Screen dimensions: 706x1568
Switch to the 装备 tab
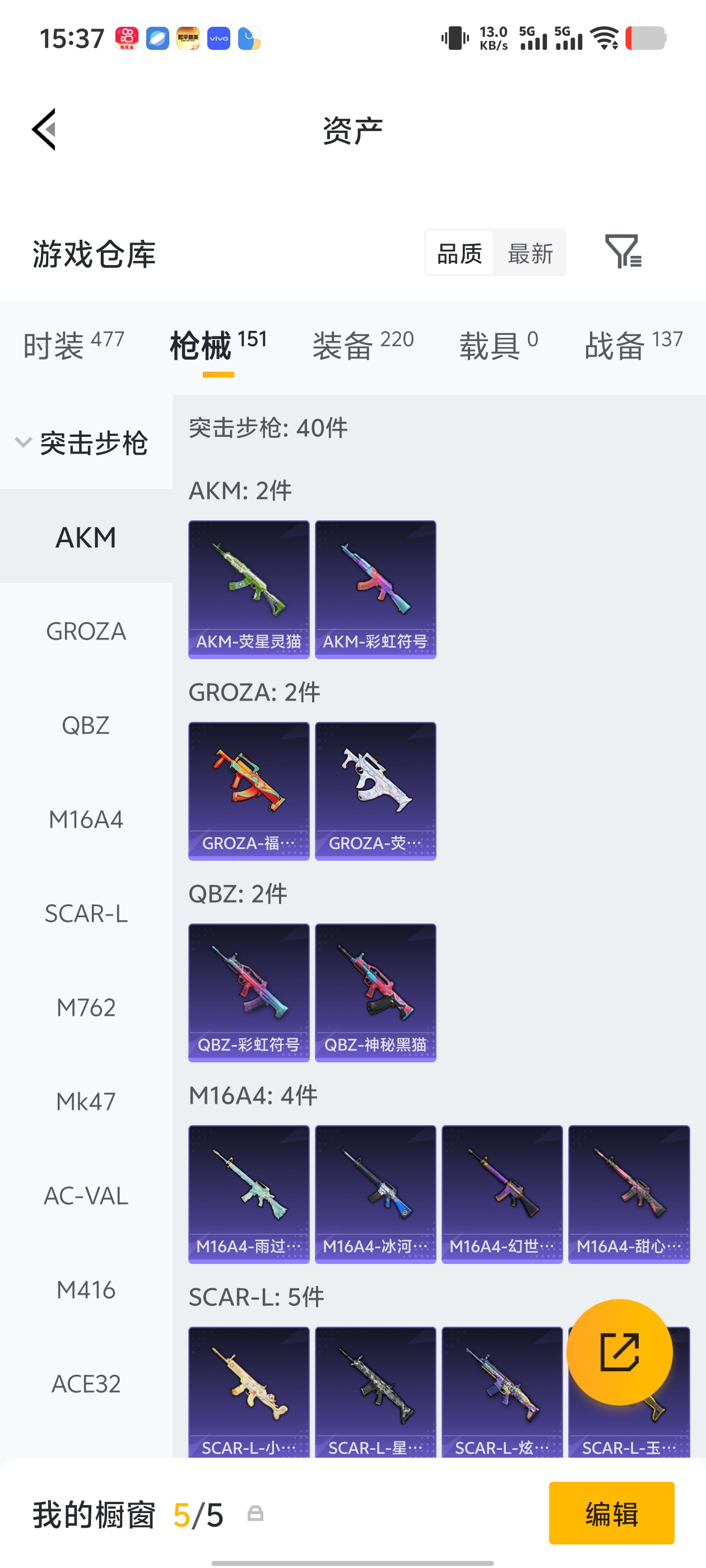(344, 343)
